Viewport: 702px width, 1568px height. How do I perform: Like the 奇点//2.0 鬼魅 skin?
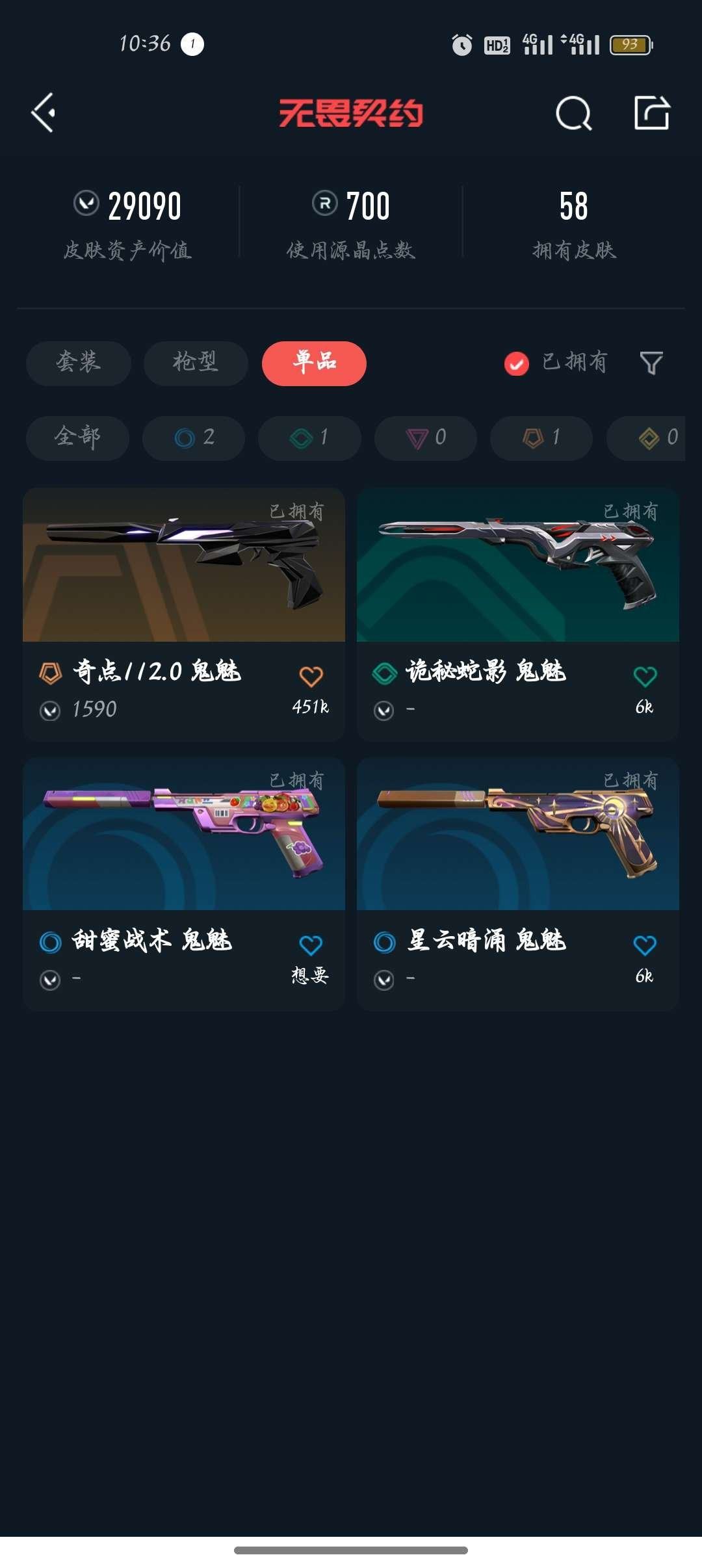click(x=311, y=676)
